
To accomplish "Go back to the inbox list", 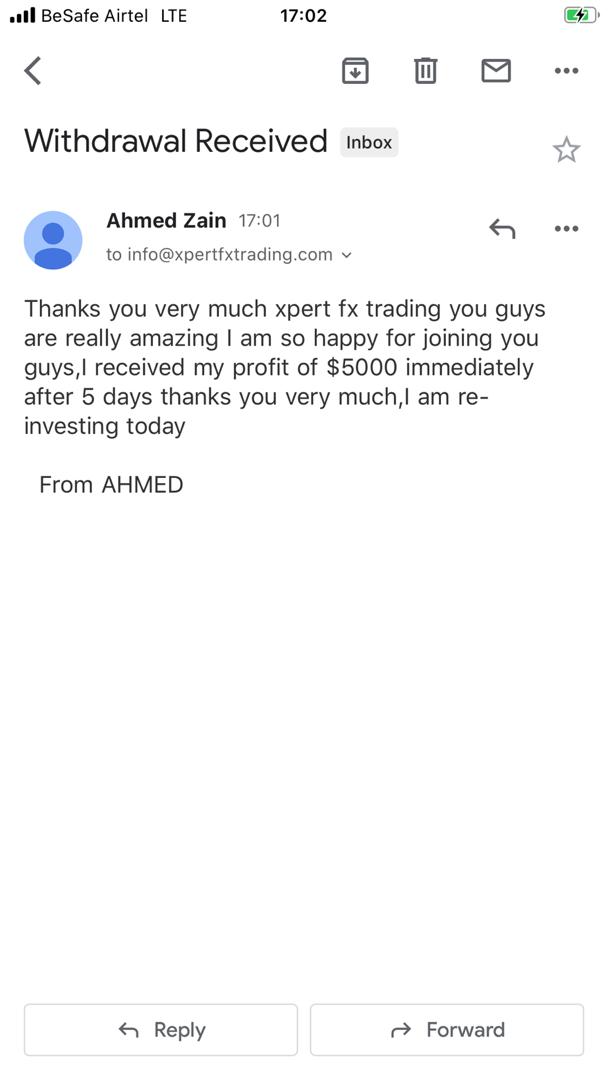I will (32, 70).
